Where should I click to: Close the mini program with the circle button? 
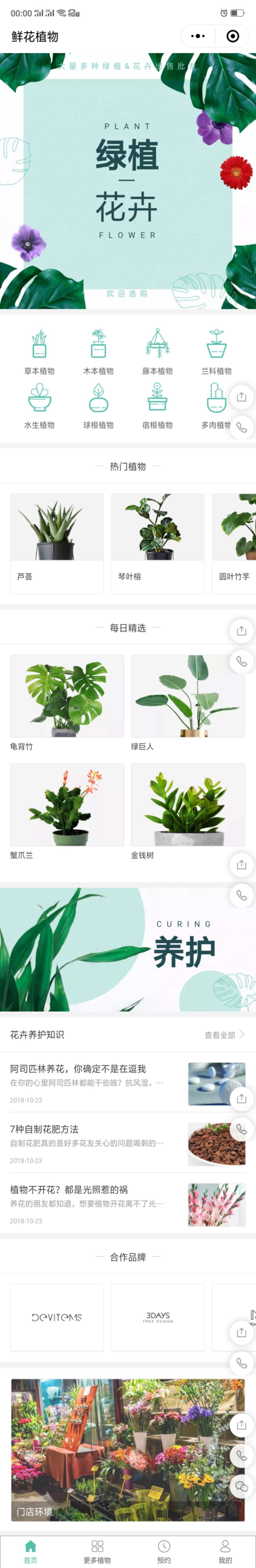[x=232, y=36]
